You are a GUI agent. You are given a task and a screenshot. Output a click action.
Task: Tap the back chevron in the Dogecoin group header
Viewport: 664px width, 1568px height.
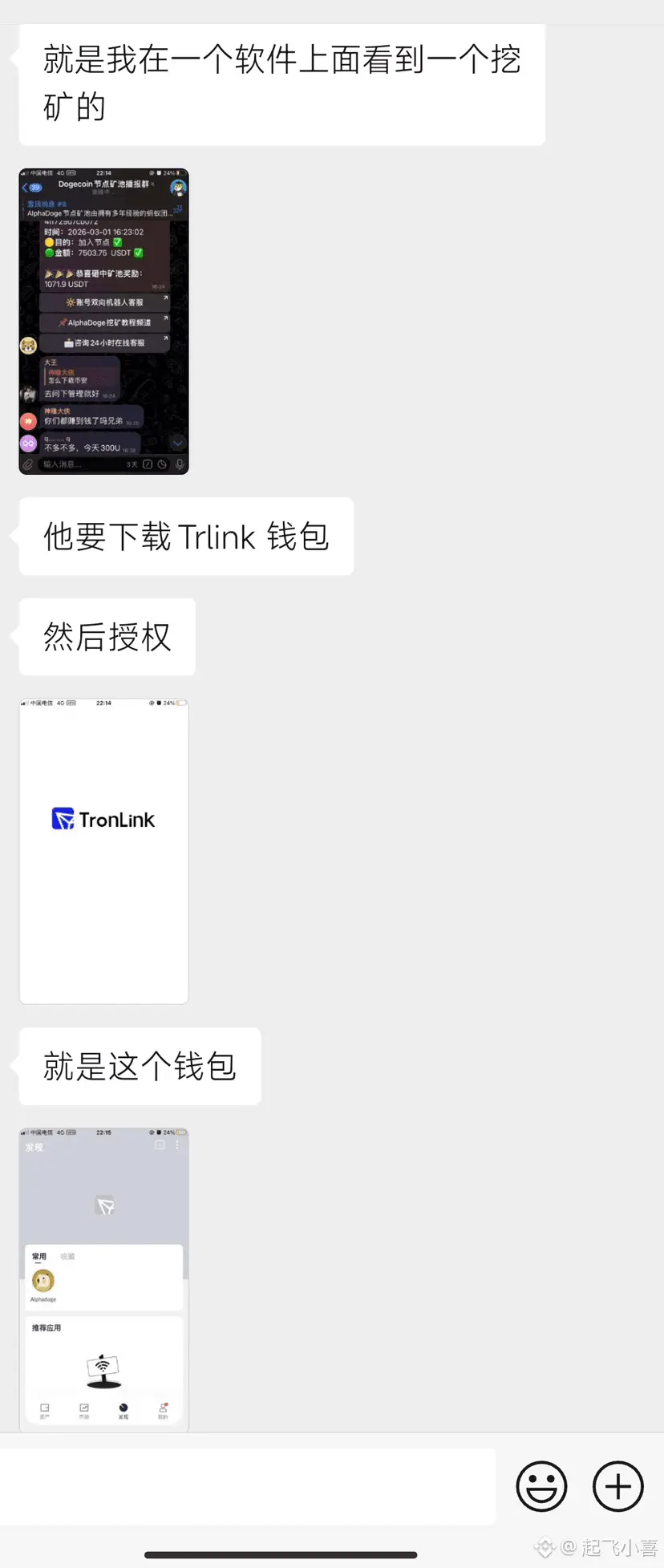tap(26, 187)
